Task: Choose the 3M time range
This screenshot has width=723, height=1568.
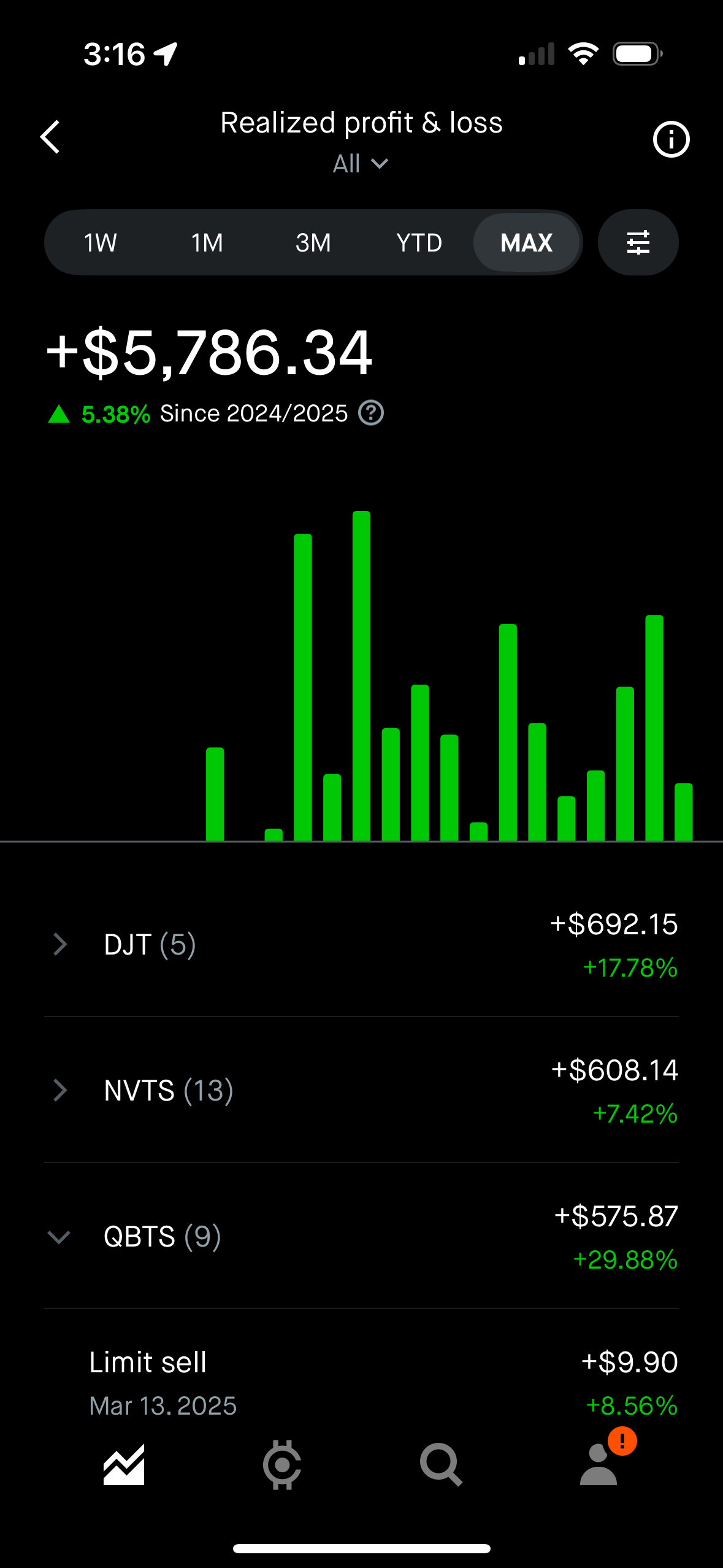Action: pos(313,243)
